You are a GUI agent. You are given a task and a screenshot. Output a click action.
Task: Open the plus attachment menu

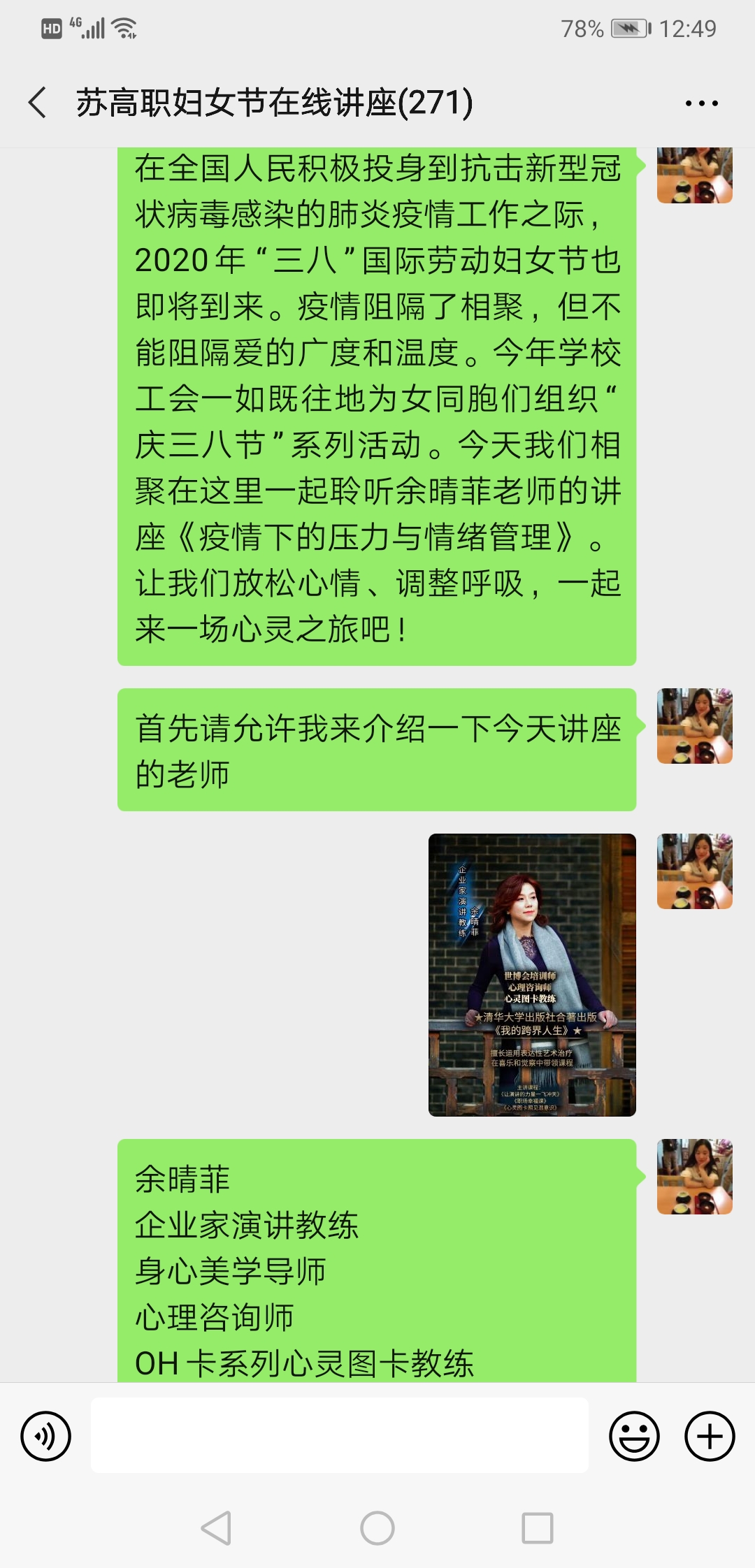pyautogui.click(x=709, y=1436)
